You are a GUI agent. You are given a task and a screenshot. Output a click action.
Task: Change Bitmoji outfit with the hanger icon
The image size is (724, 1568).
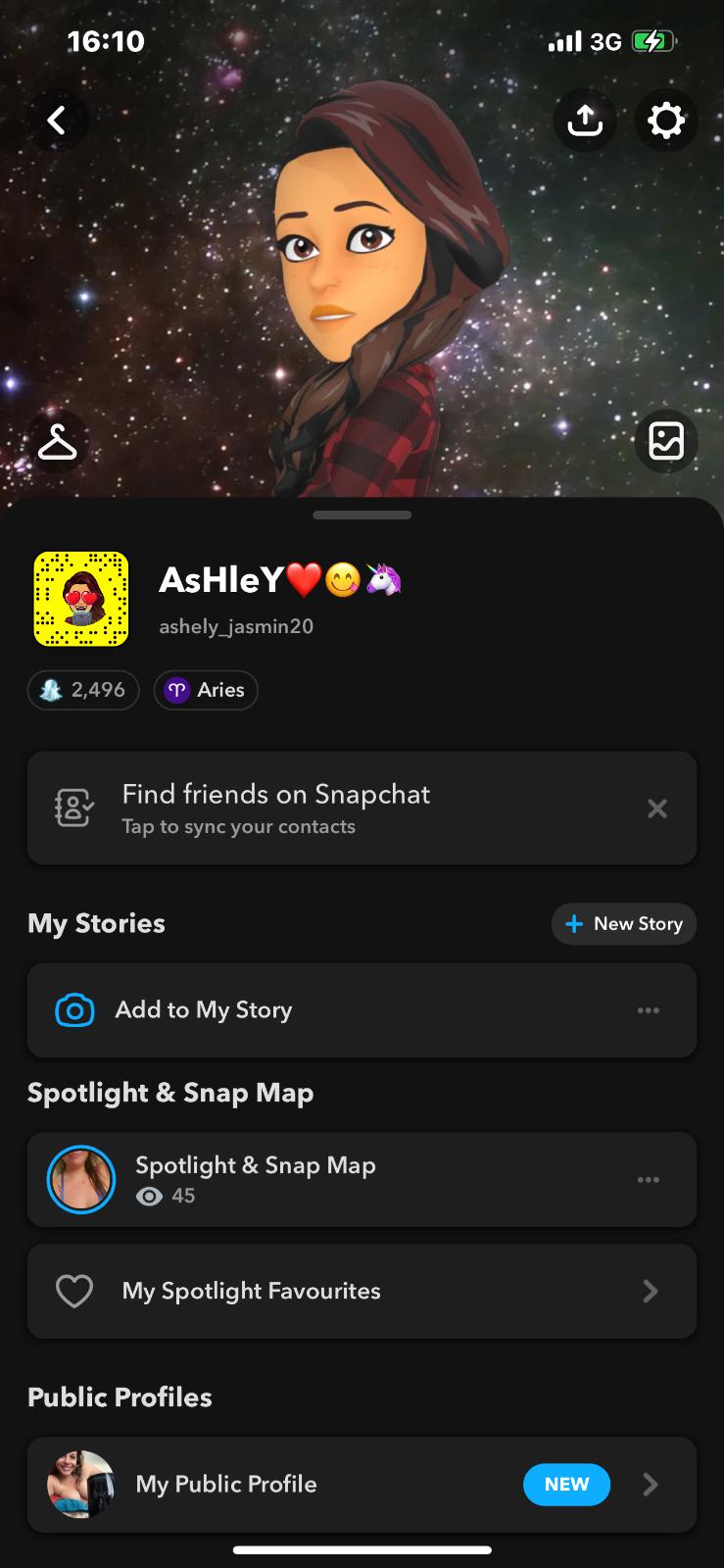click(58, 442)
